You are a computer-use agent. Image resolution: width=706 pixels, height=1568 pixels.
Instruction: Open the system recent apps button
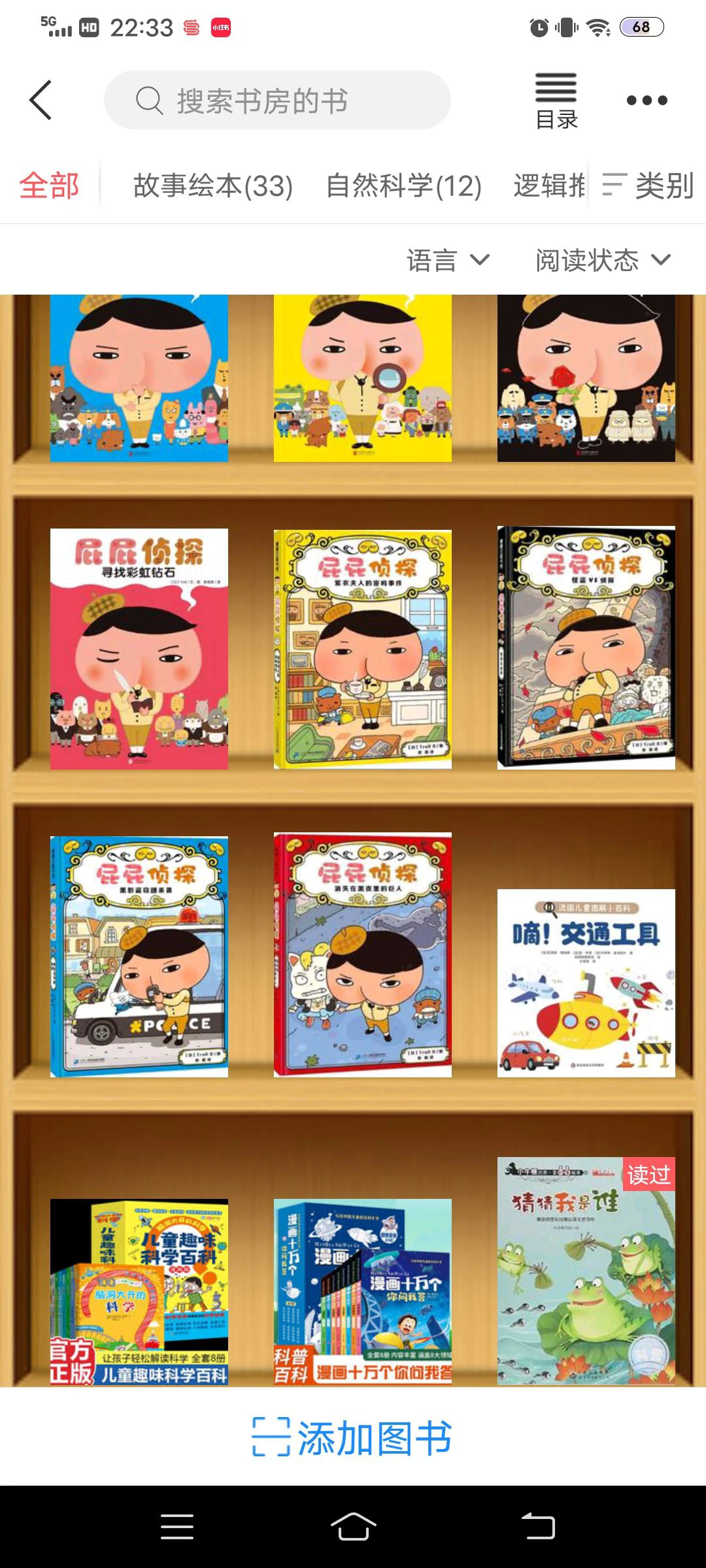pos(177,1527)
